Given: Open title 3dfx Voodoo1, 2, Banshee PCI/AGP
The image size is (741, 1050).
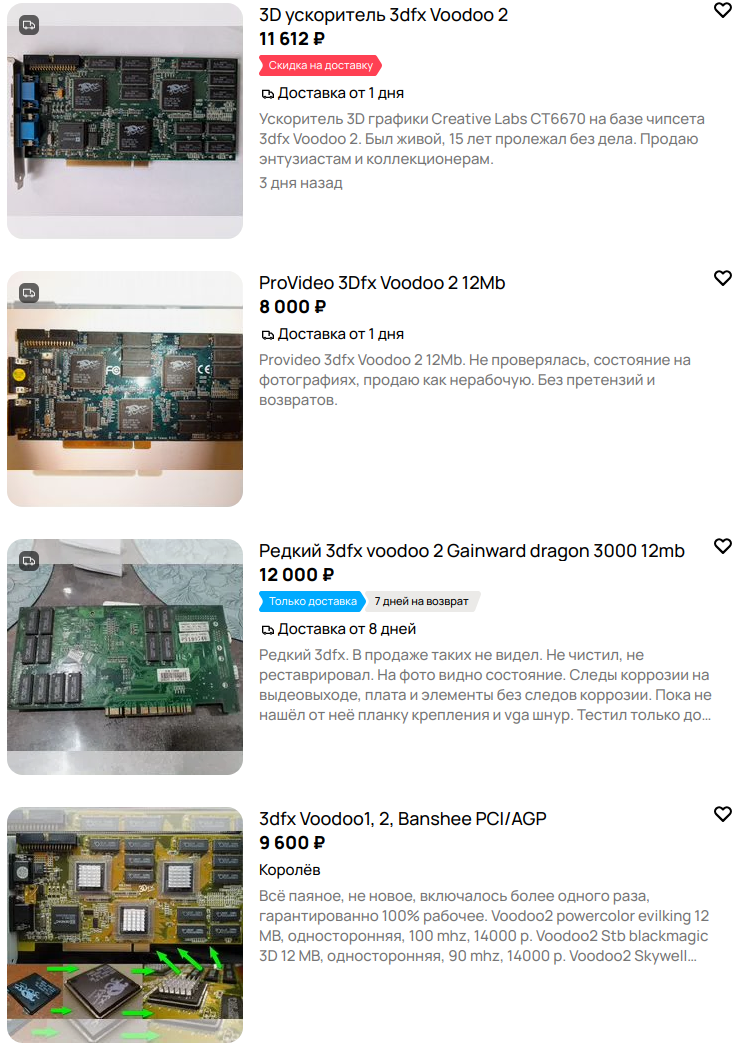Looking at the screenshot, I should coord(402,819).
